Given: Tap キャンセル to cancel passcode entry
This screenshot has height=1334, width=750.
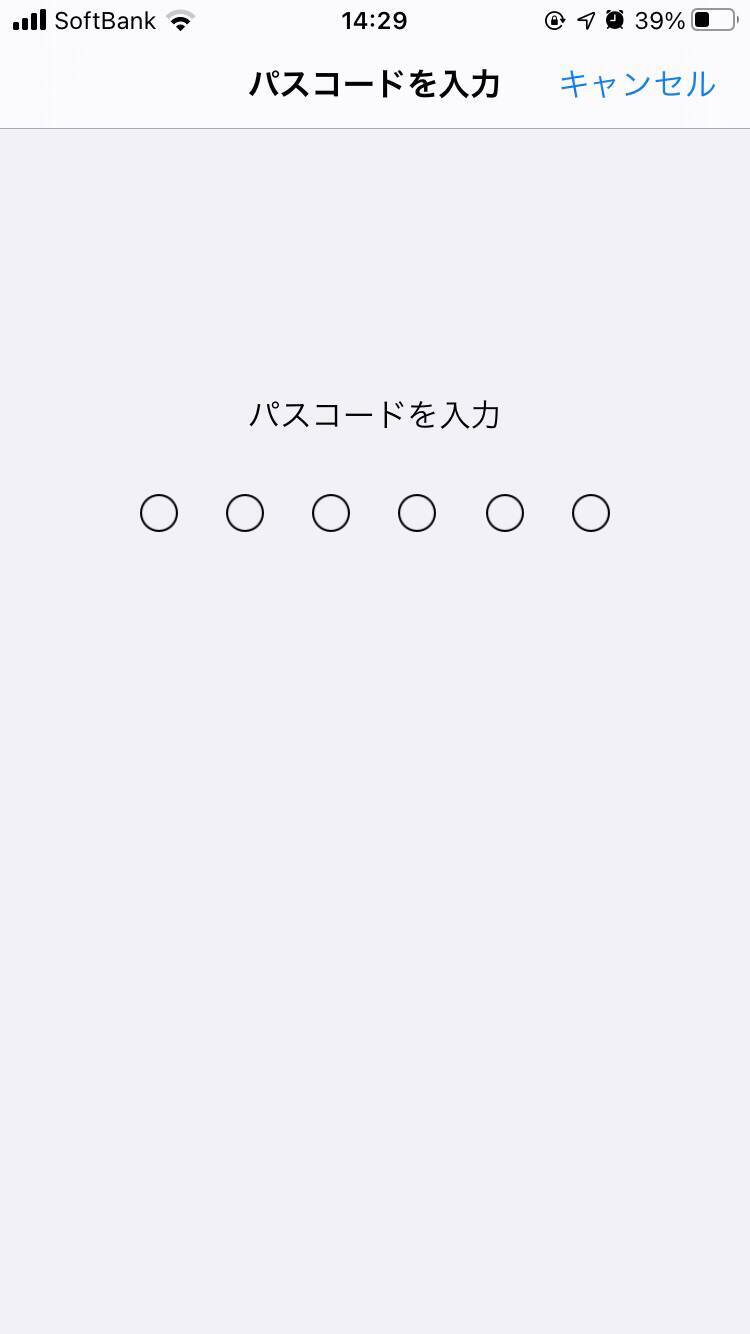Looking at the screenshot, I should click(x=637, y=84).
